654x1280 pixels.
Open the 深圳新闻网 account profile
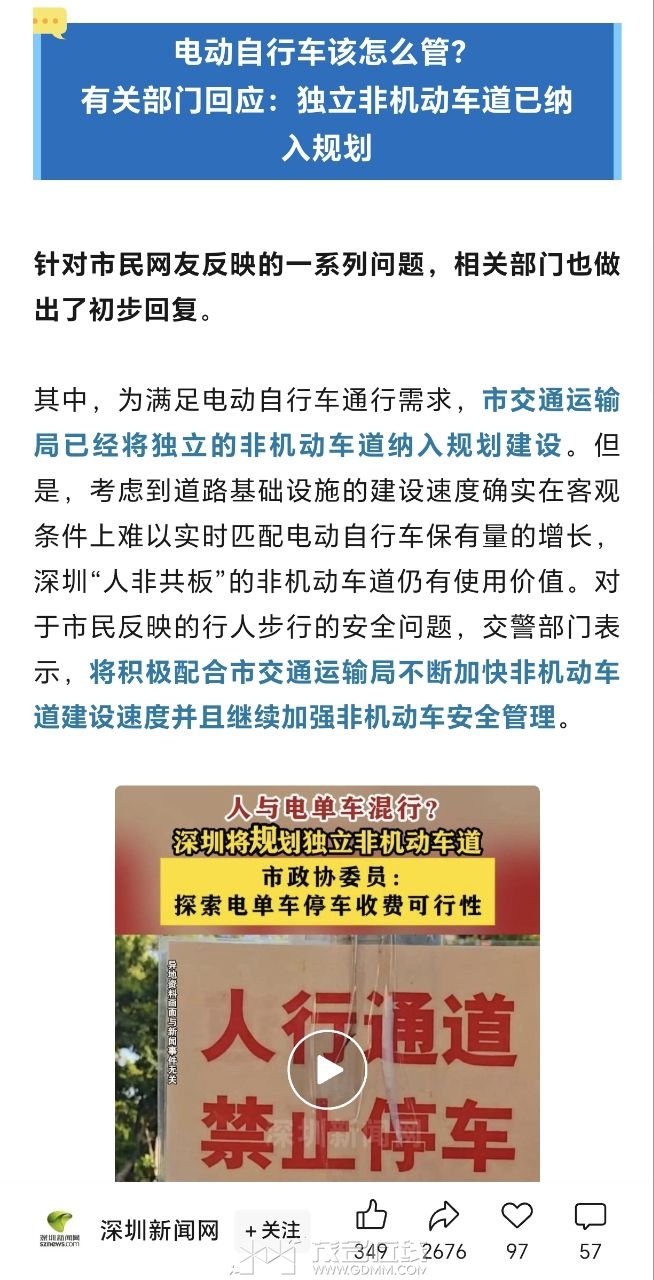(x=158, y=1231)
